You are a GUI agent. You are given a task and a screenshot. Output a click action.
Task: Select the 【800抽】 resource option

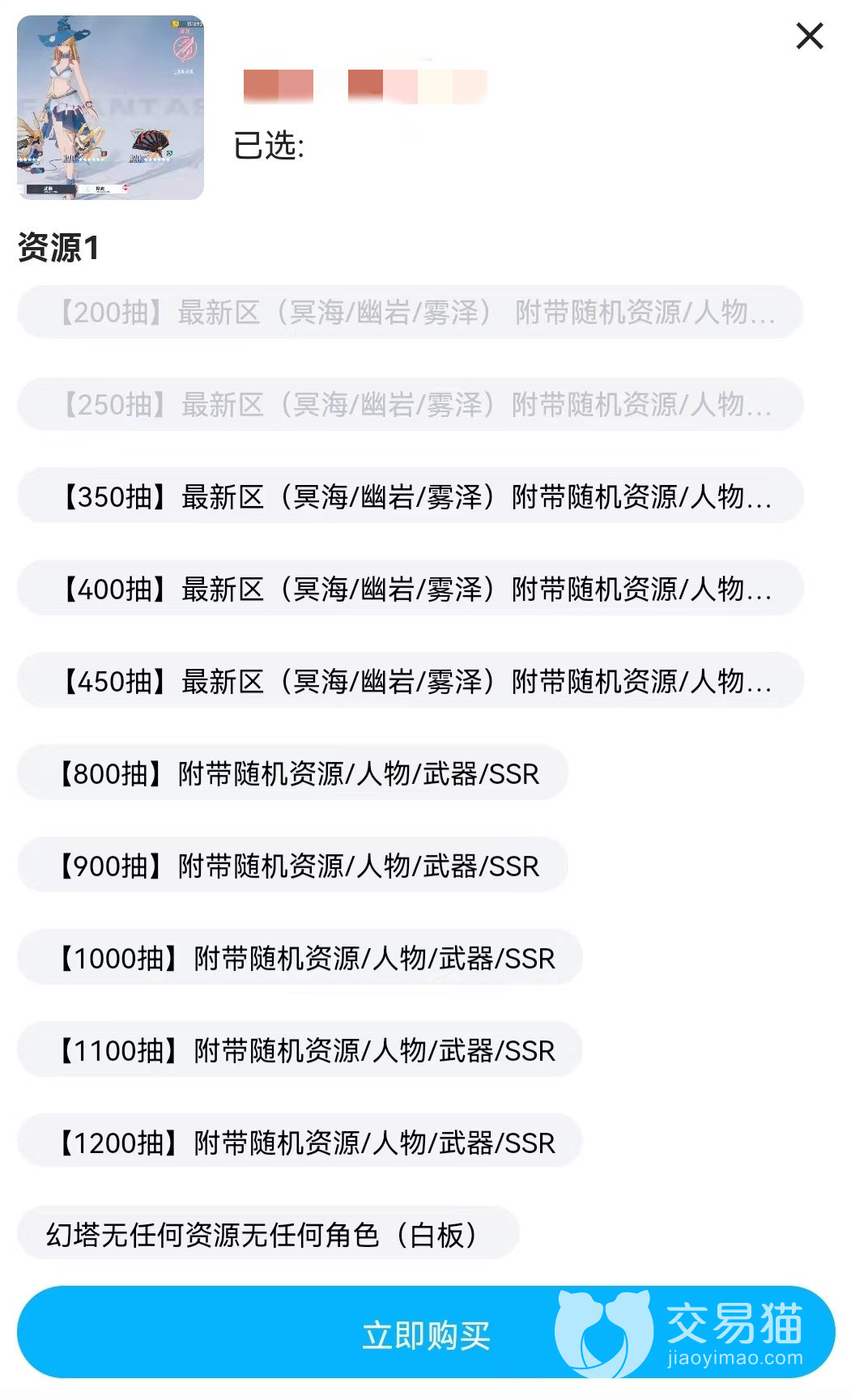[x=292, y=773]
